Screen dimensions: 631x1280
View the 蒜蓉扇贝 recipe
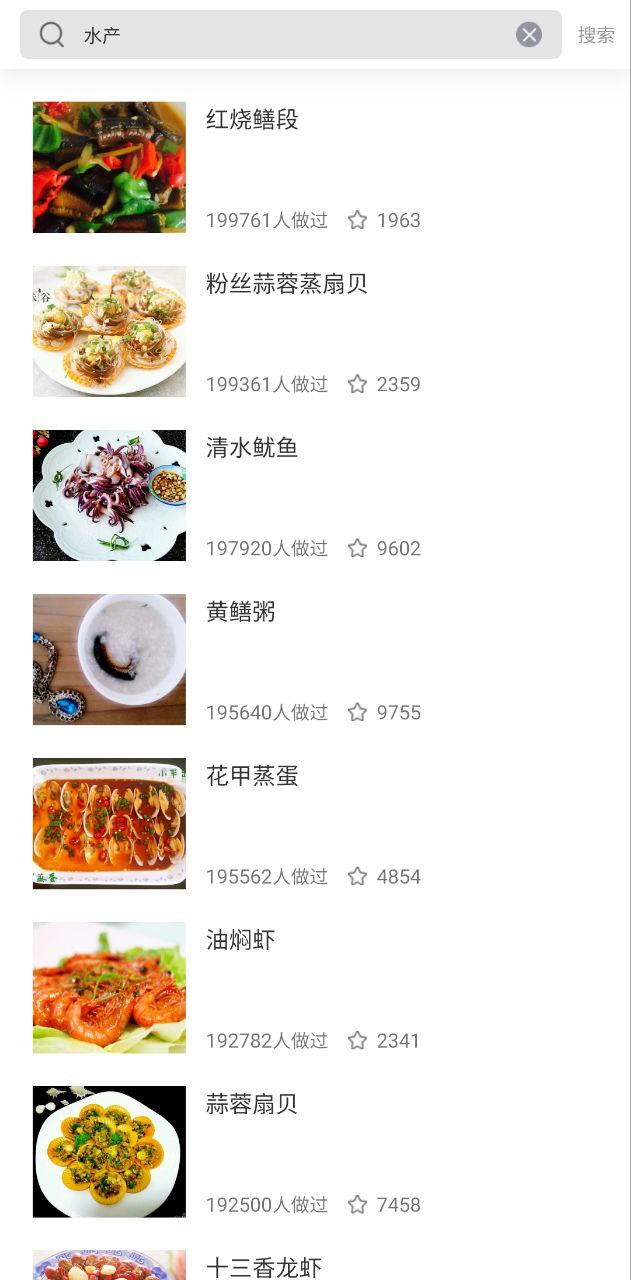point(252,1104)
